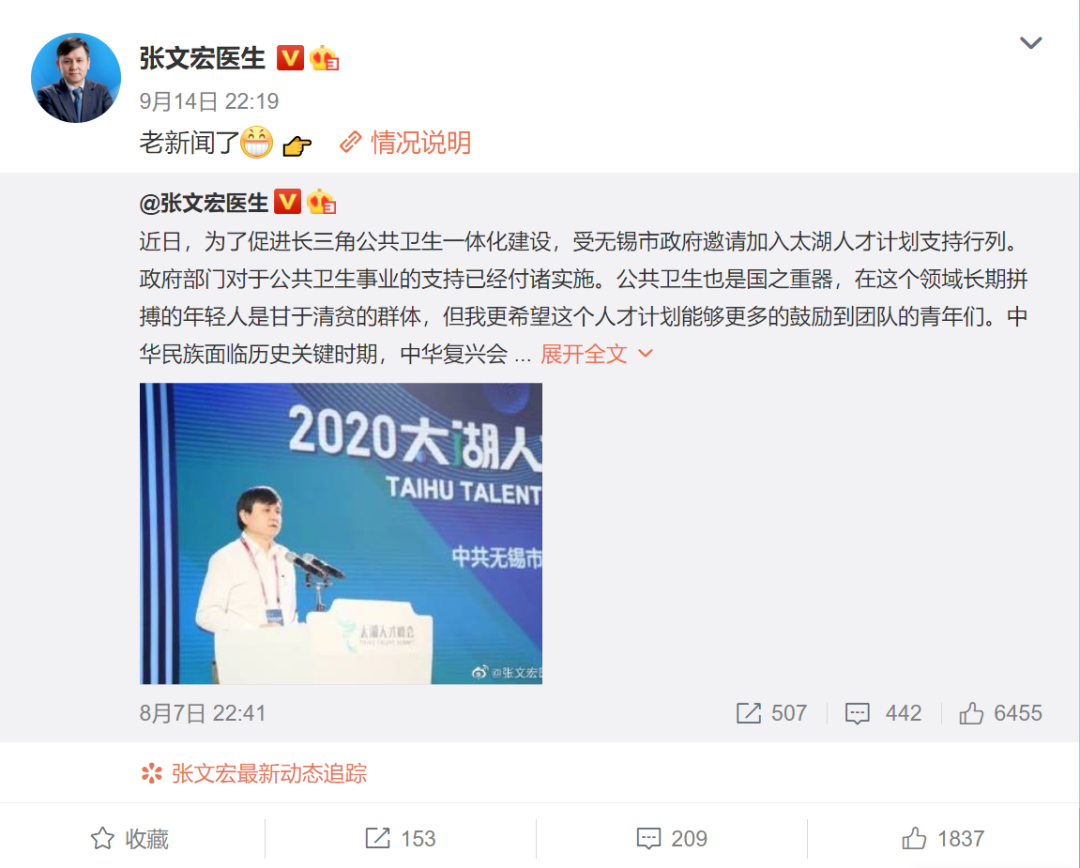
Task: View the Taihu Talent summit photo
Action: (x=341, y=533)
